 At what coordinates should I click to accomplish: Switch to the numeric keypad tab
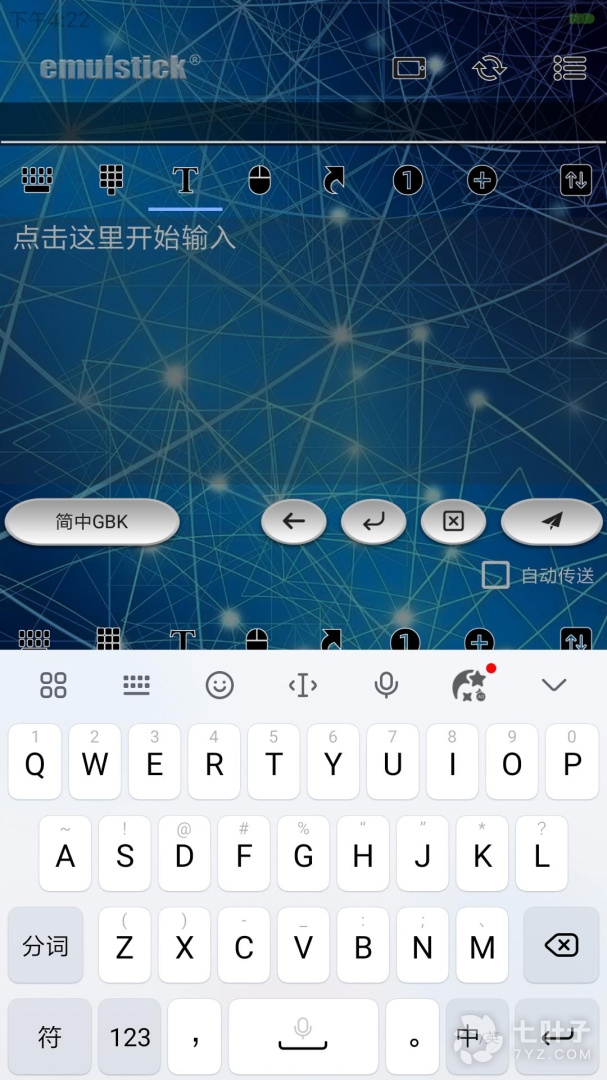[111, 180]
